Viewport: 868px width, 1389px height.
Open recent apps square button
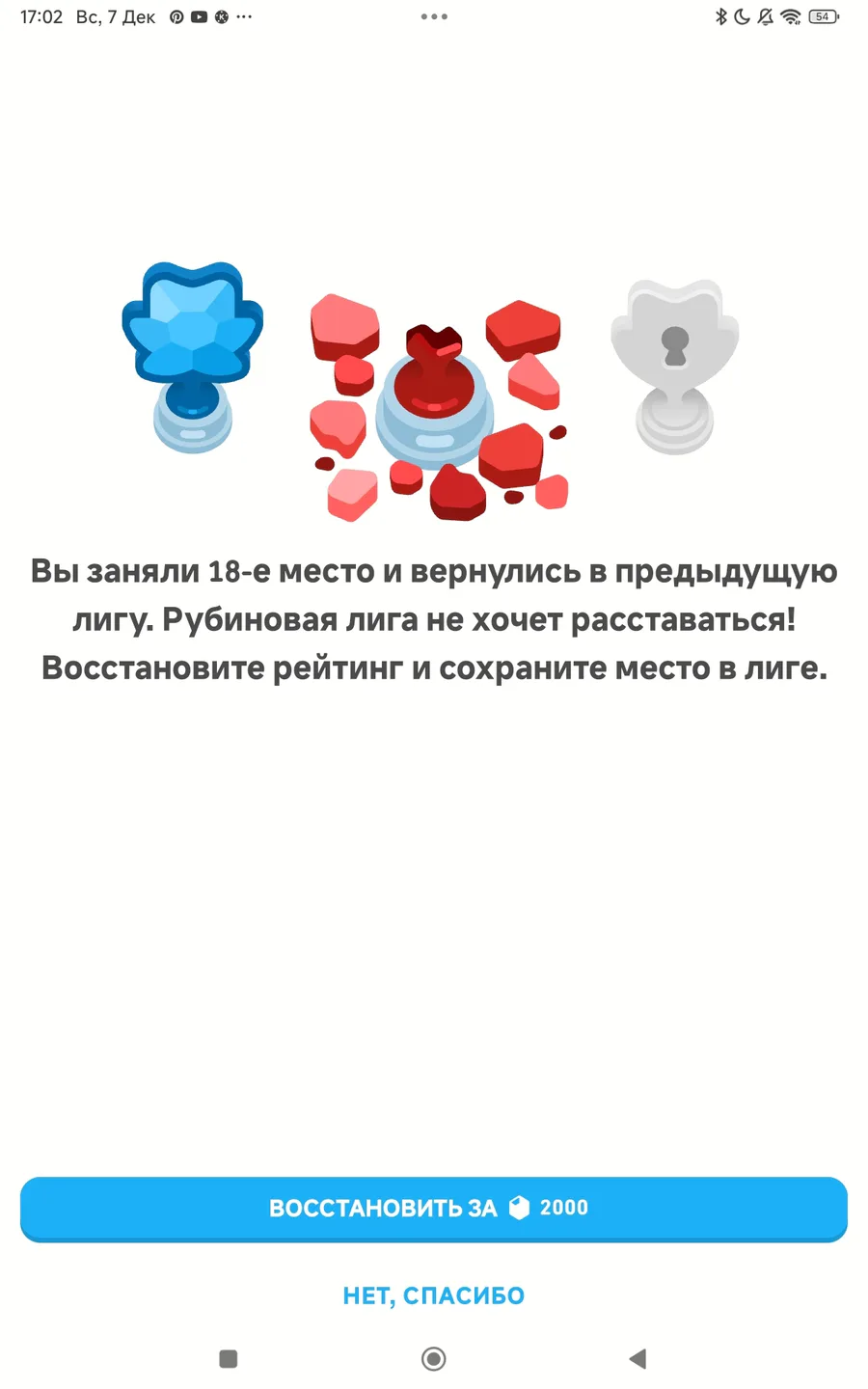click(x=229, y=1359)
